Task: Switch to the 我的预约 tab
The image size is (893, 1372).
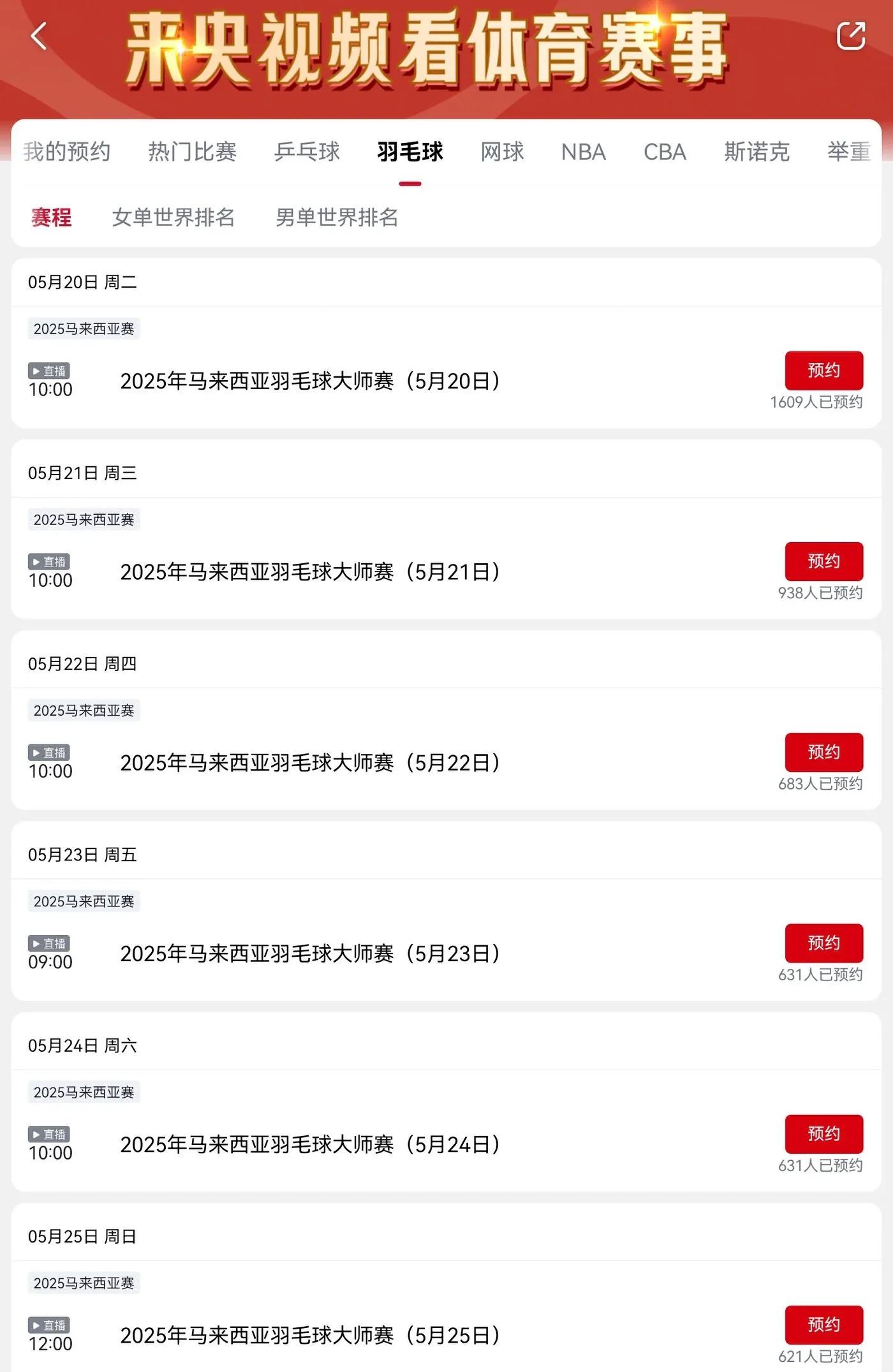Action: click(x=67, y=152)
